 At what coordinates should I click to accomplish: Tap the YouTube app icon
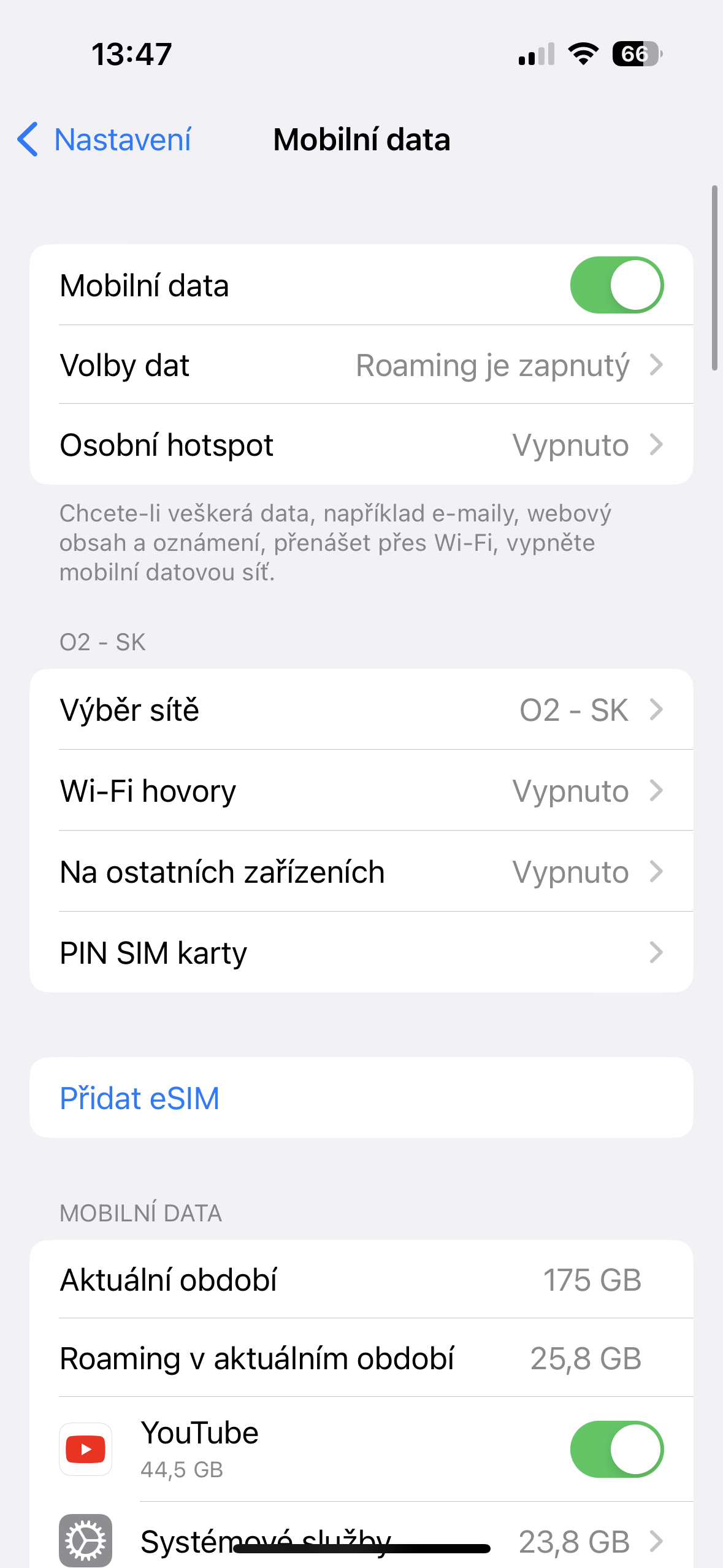[x=86, y=1449]
